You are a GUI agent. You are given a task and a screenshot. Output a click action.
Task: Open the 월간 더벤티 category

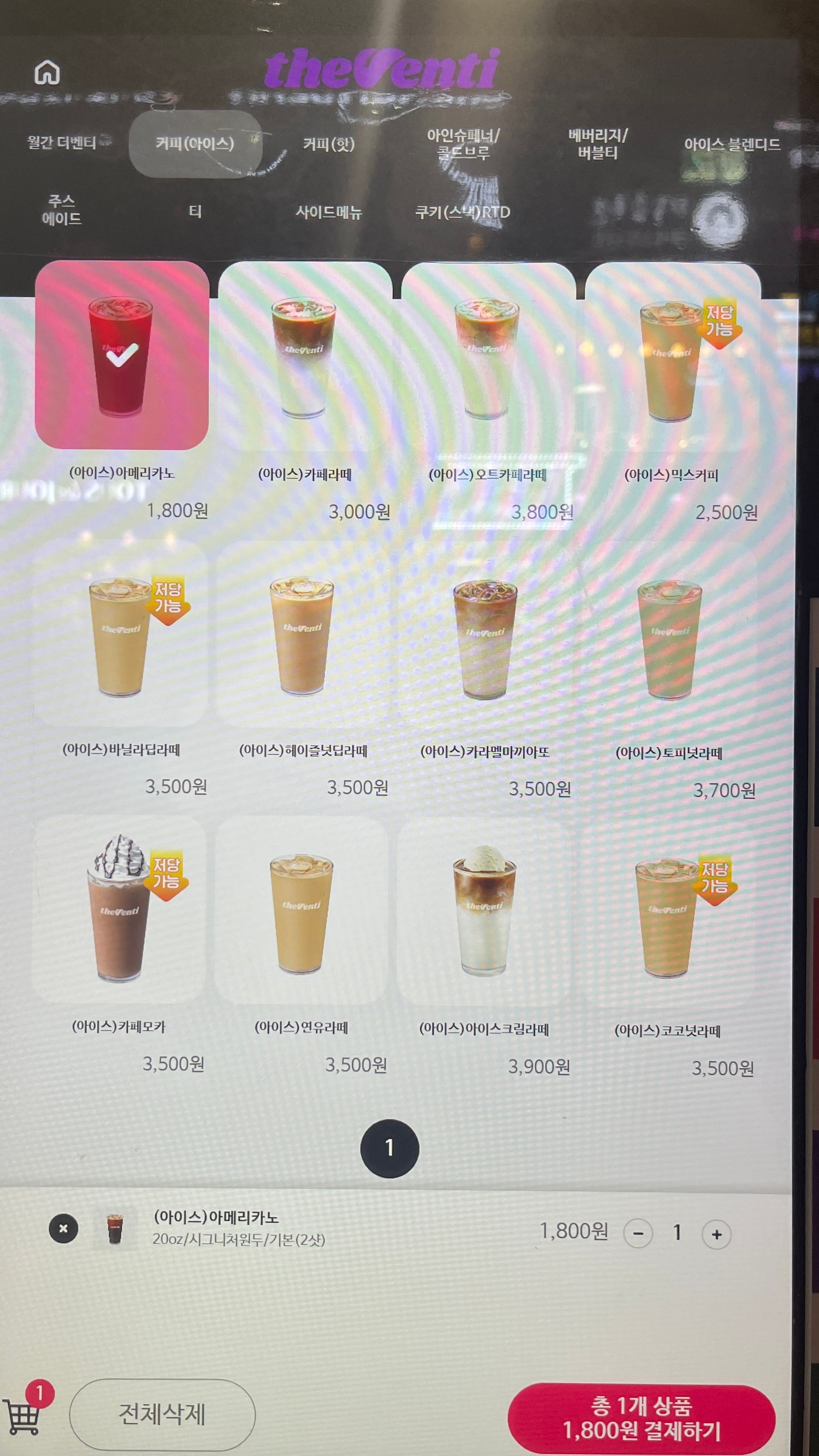click(62, 142)
